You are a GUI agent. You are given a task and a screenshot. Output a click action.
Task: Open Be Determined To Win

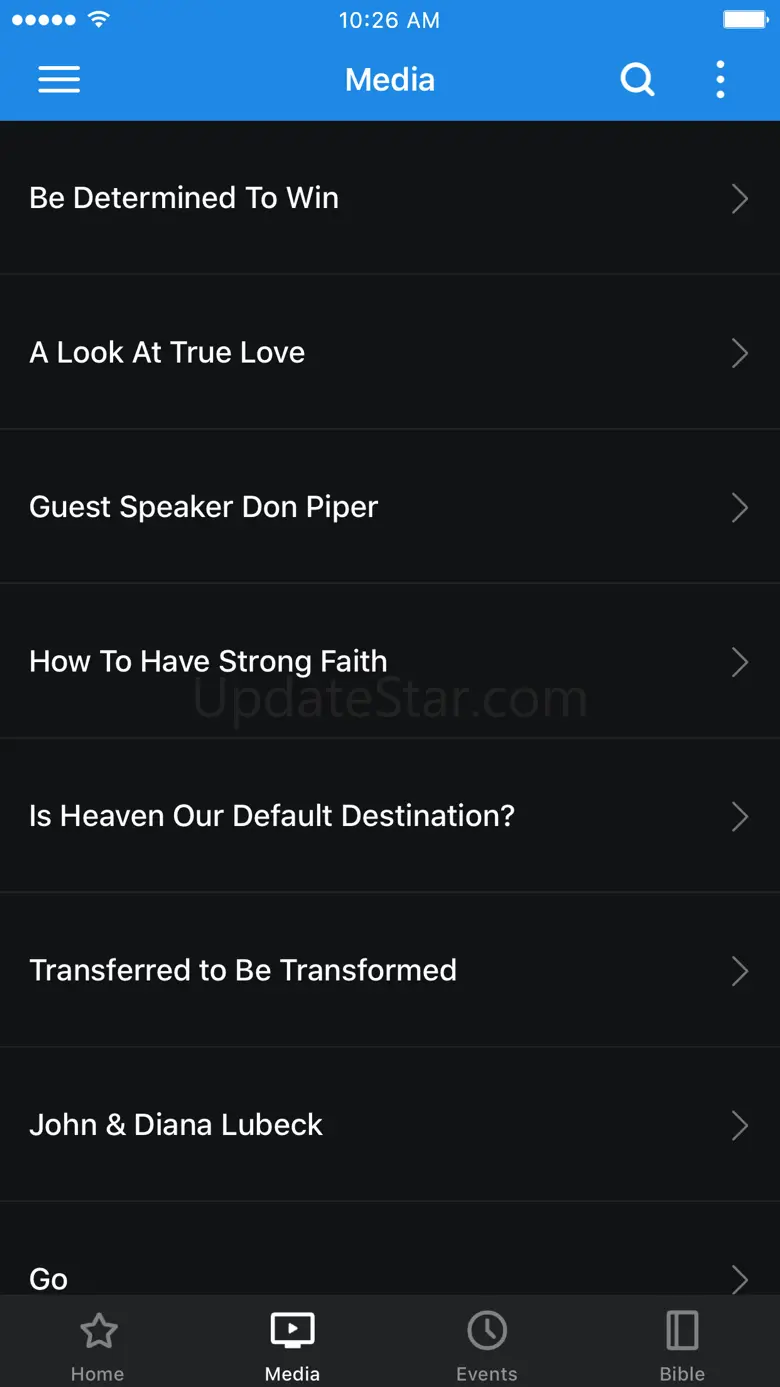[x=389, y=198]
